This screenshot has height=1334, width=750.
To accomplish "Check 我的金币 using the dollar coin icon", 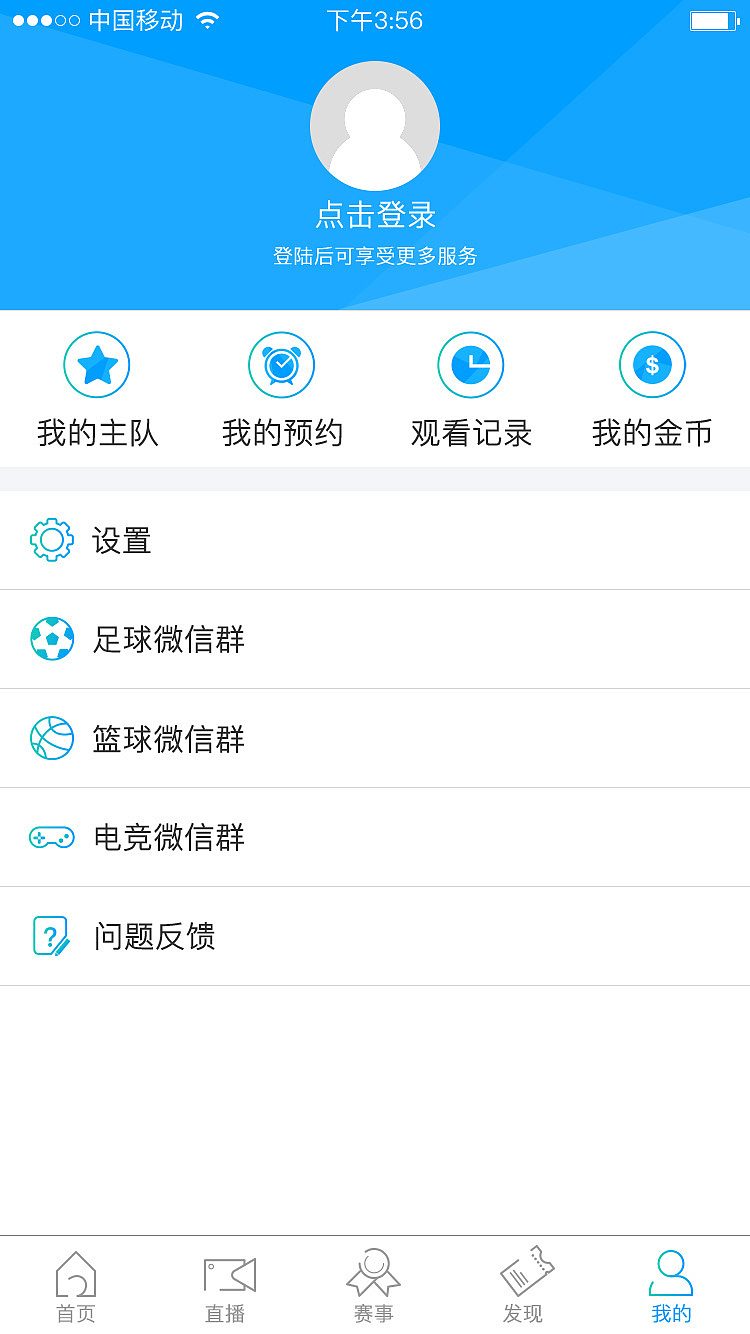I will tap(652, 364).
